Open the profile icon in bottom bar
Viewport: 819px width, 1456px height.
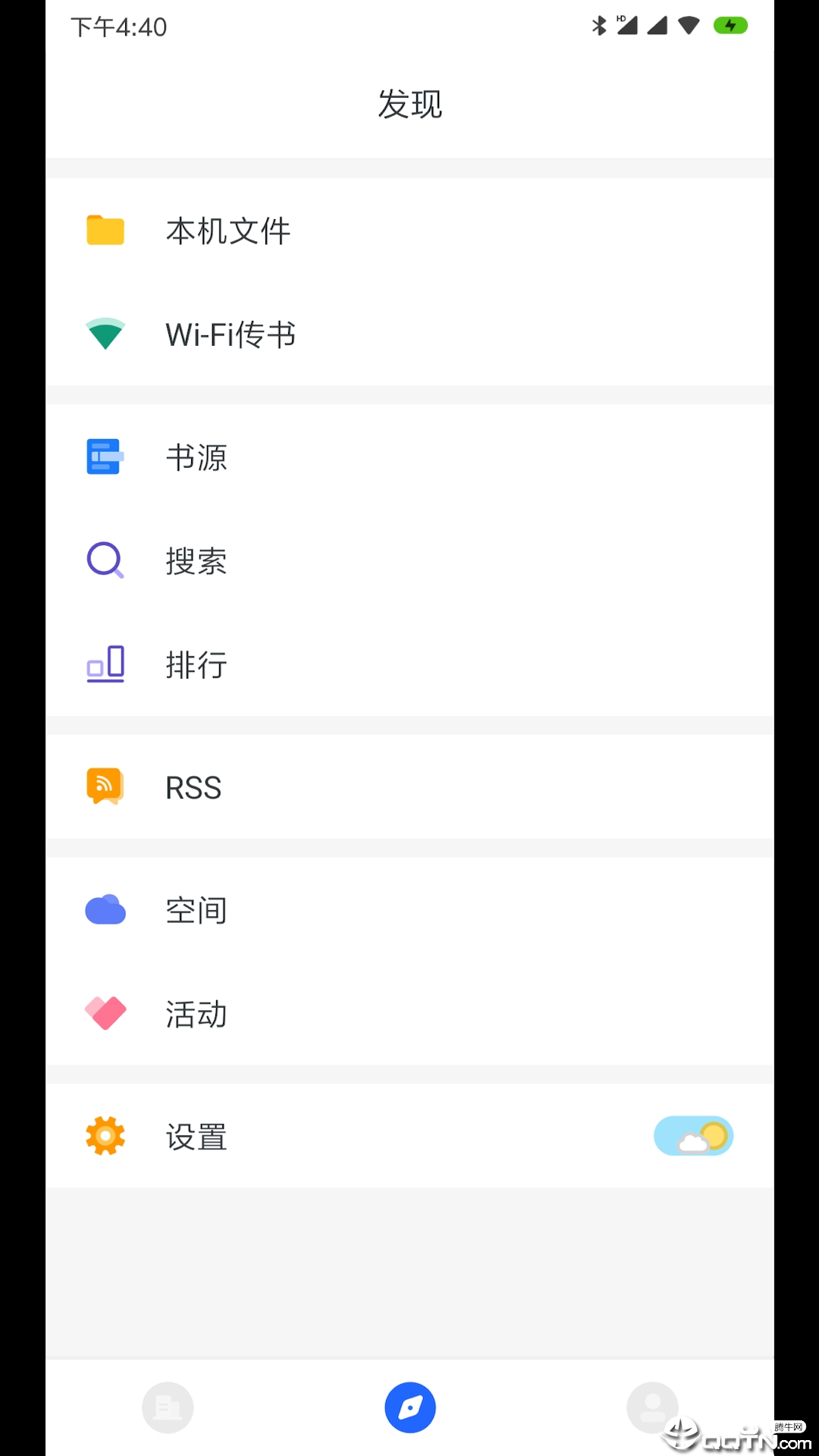652,1407
